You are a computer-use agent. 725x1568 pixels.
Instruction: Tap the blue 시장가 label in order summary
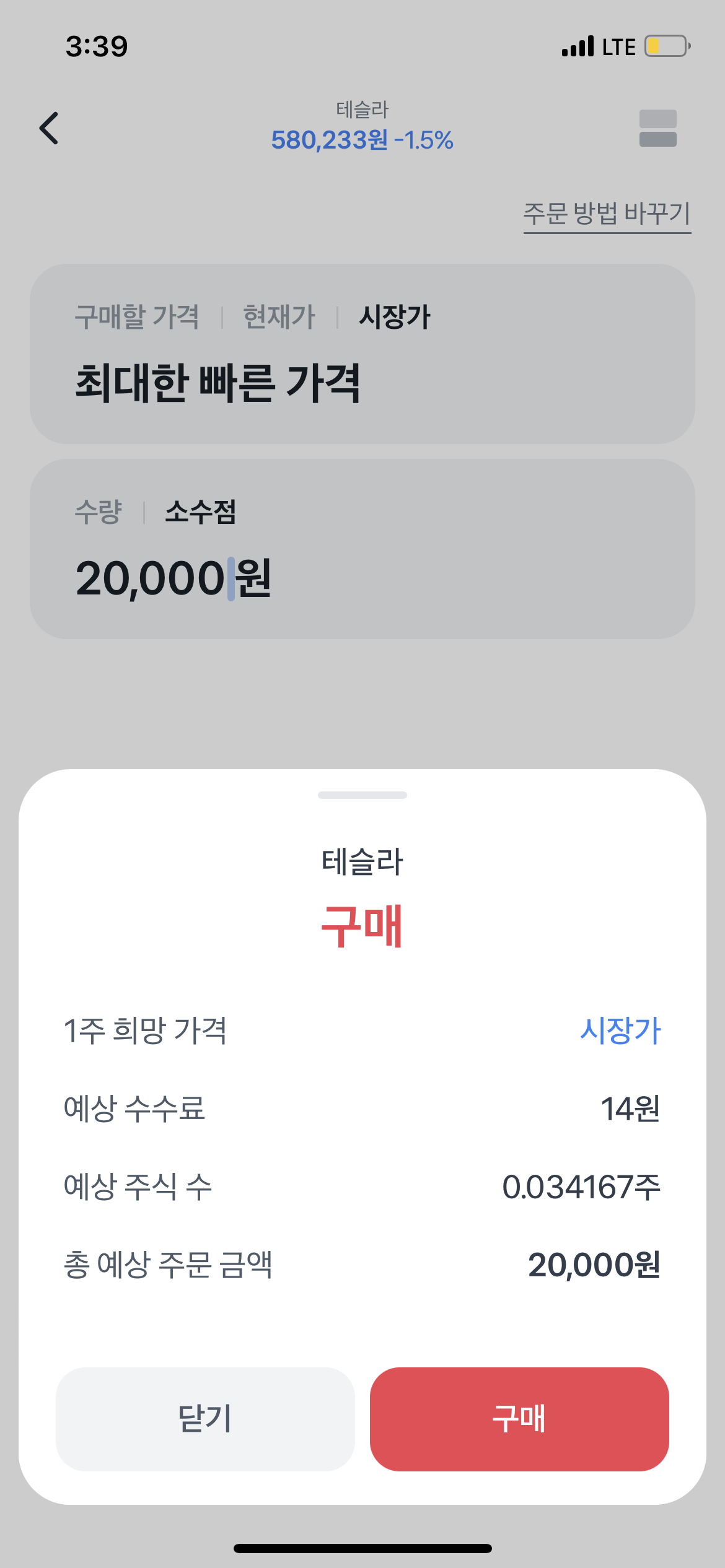(x=622, y=1030)
